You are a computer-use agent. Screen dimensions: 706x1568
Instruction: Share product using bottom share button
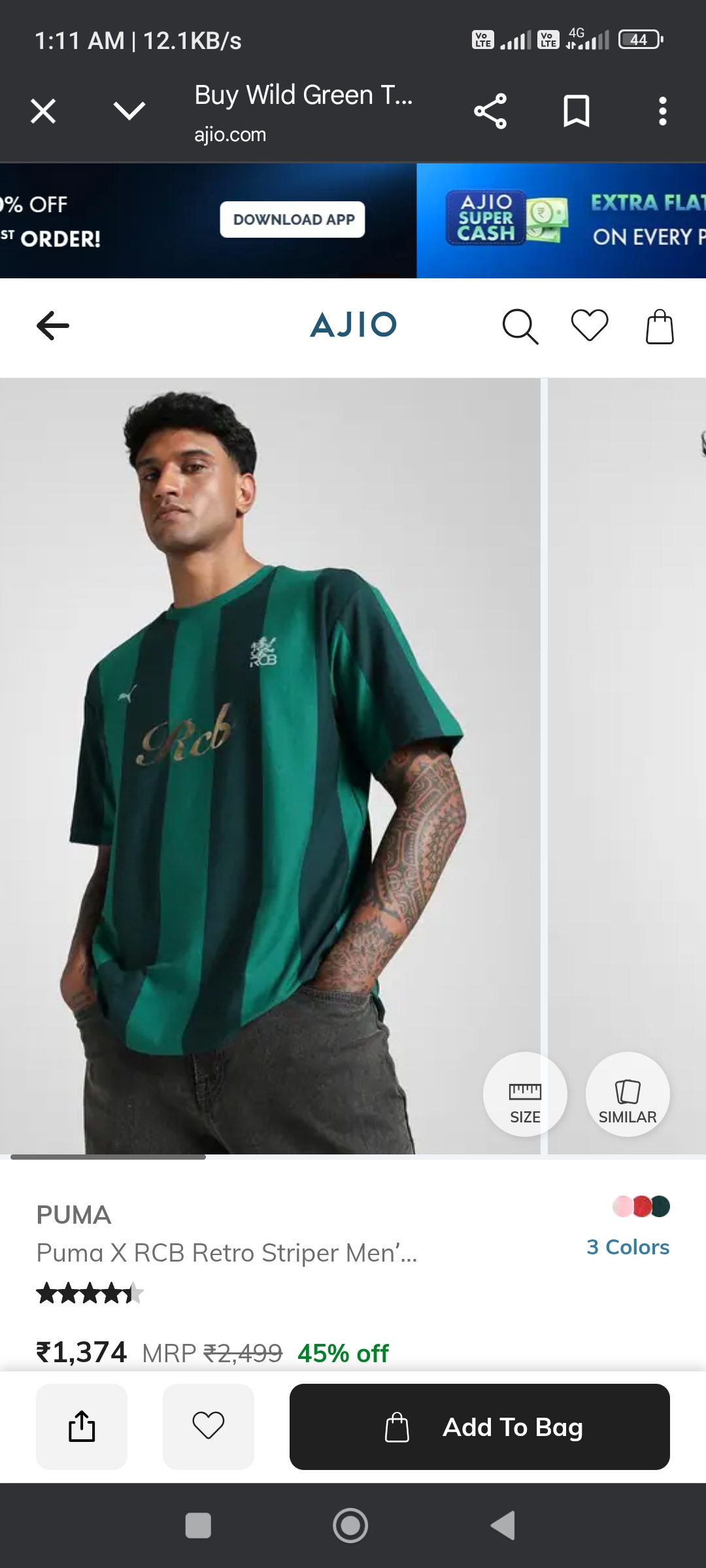(82, 1426)
